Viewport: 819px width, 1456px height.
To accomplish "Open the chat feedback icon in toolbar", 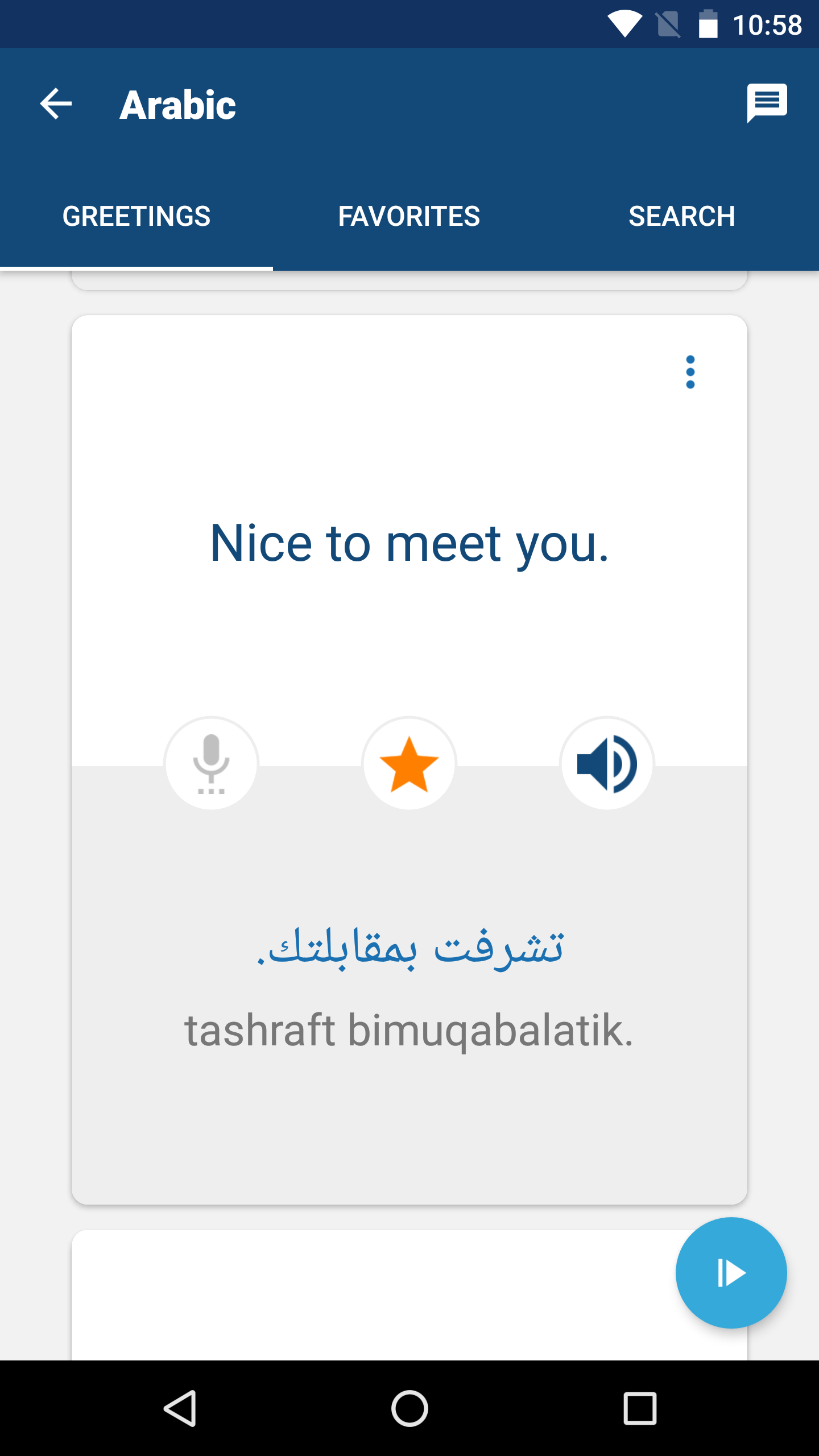I will [767, 103].
